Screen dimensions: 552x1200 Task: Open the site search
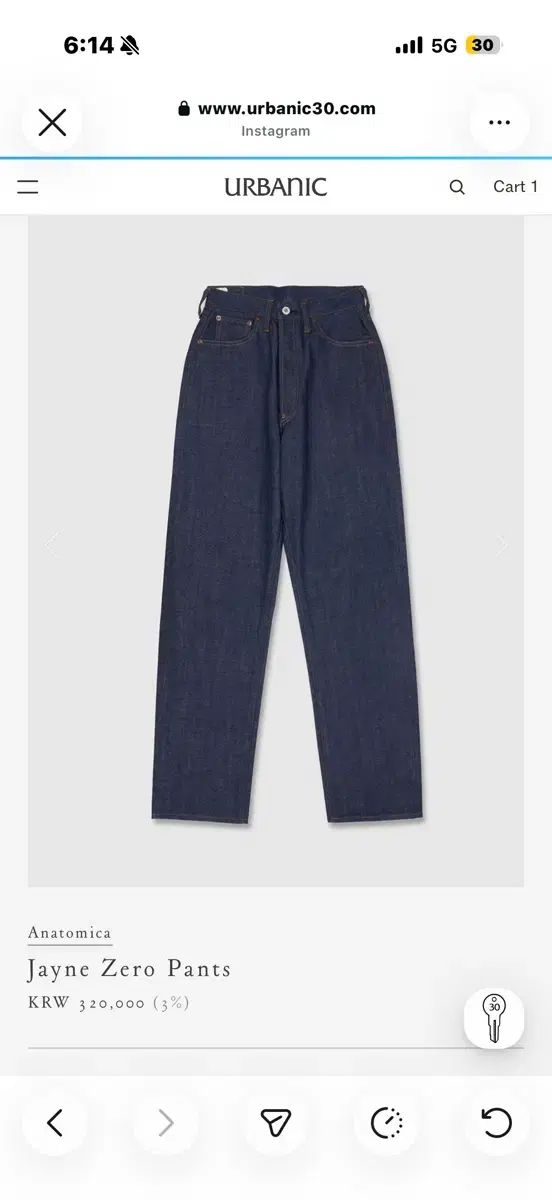pos(457,187)
